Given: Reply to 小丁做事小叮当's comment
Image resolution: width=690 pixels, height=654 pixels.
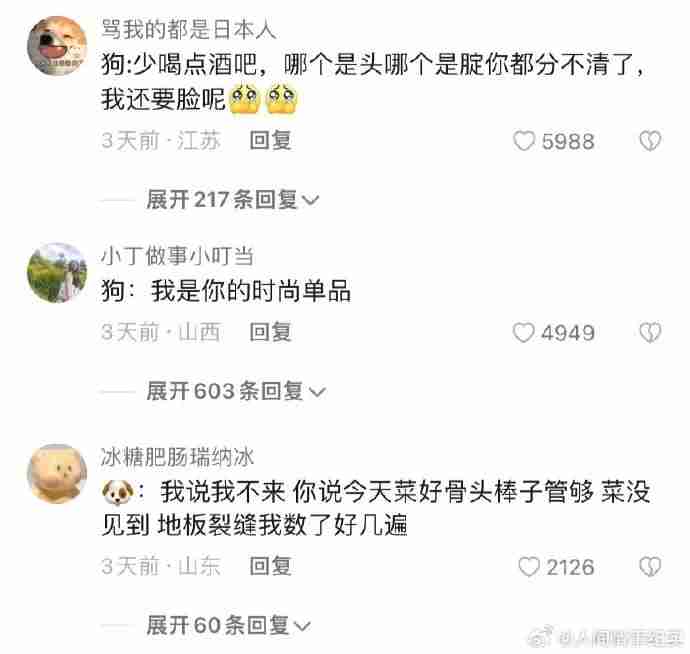Looking at the screenshot, I should [270, 332].
